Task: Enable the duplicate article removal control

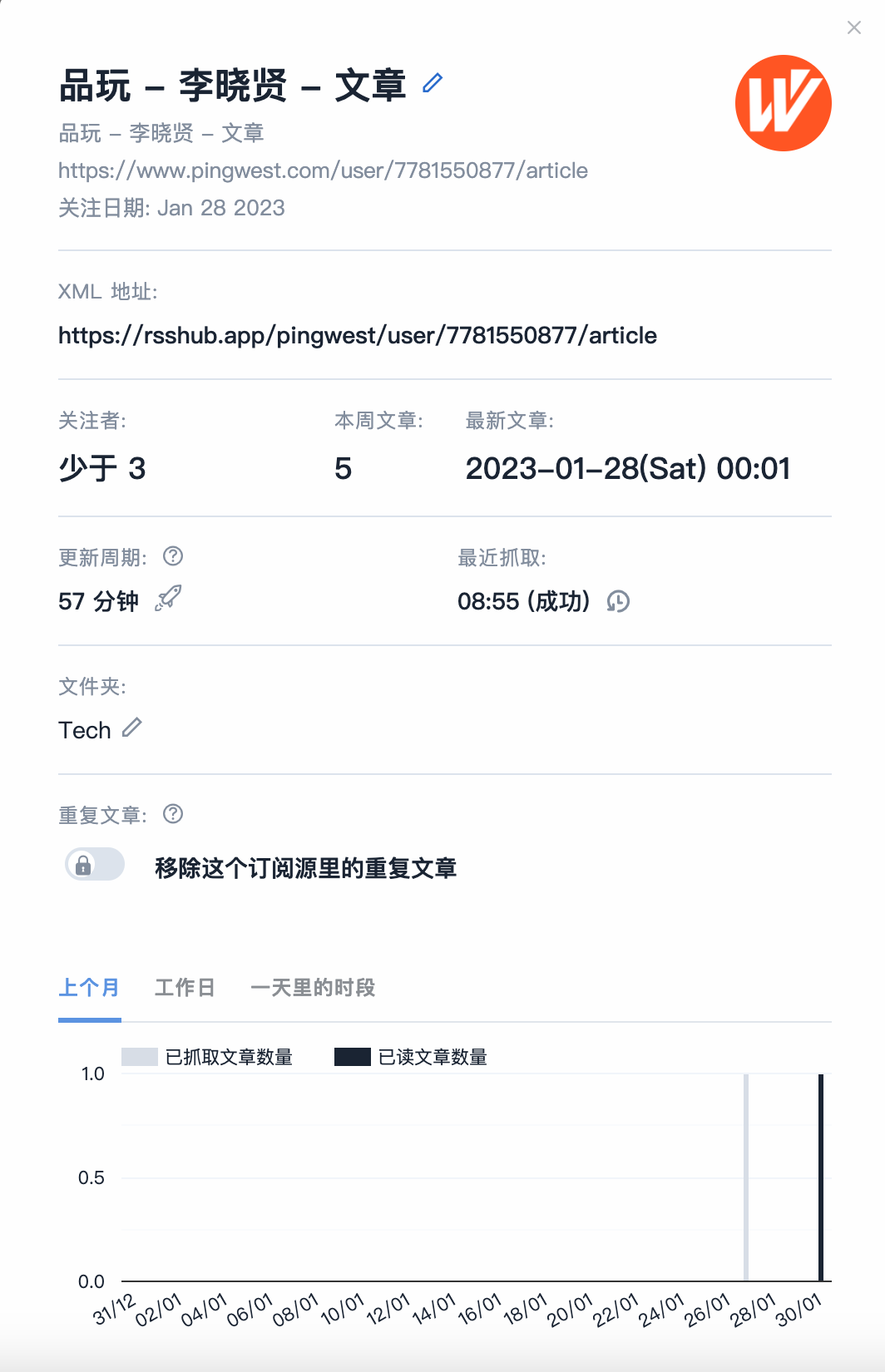Action: coord(94,865)
